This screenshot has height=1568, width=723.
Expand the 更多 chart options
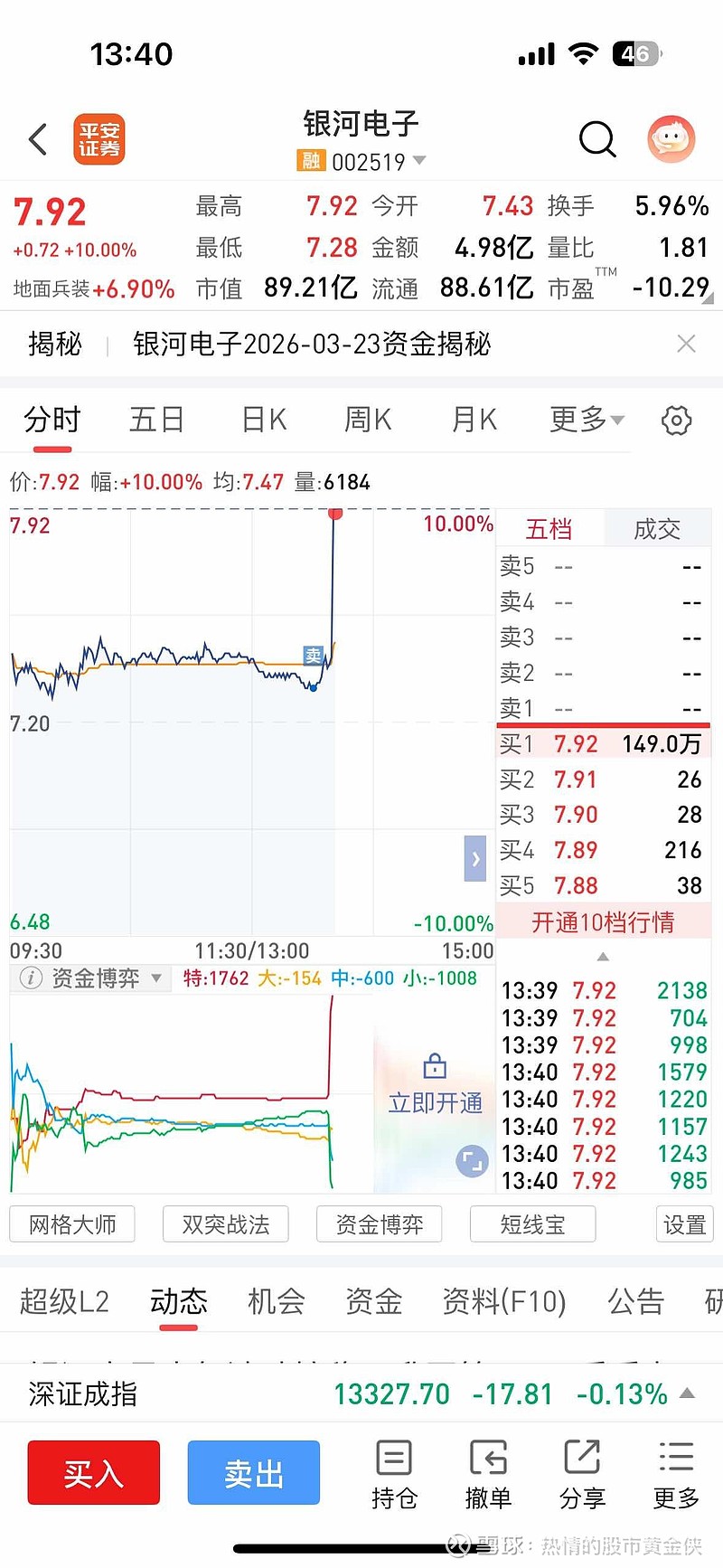tap(587, 420)
